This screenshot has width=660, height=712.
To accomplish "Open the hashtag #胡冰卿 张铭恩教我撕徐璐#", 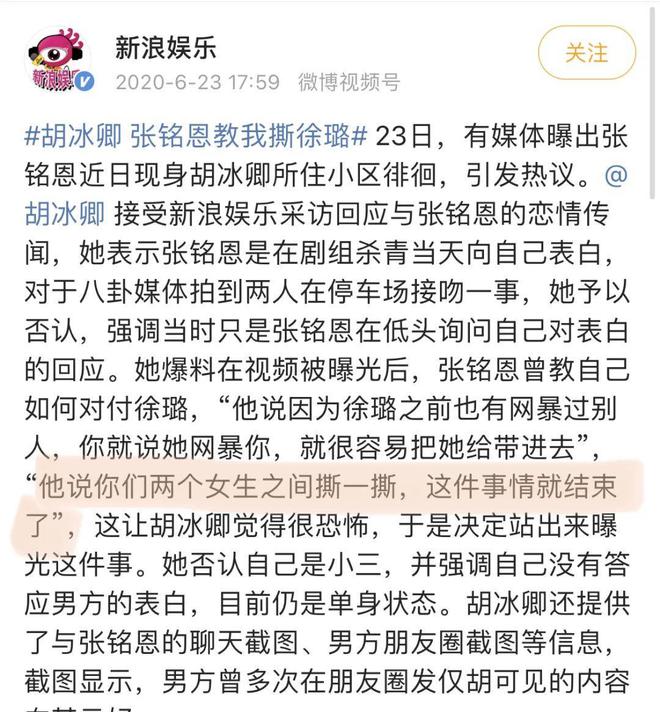I will click(x=197, y=134).
